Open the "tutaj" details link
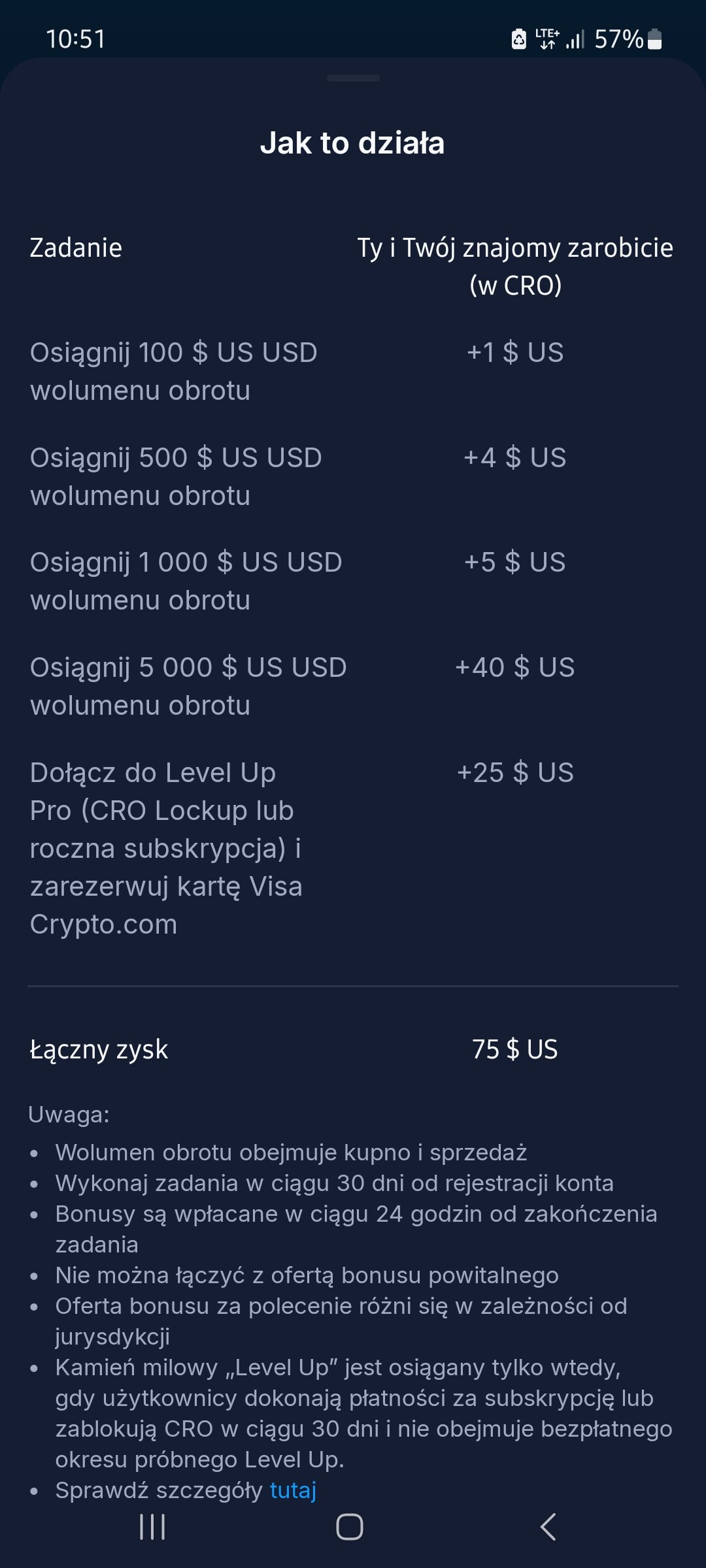706x1568 pixels. (x=293, y=1490)
